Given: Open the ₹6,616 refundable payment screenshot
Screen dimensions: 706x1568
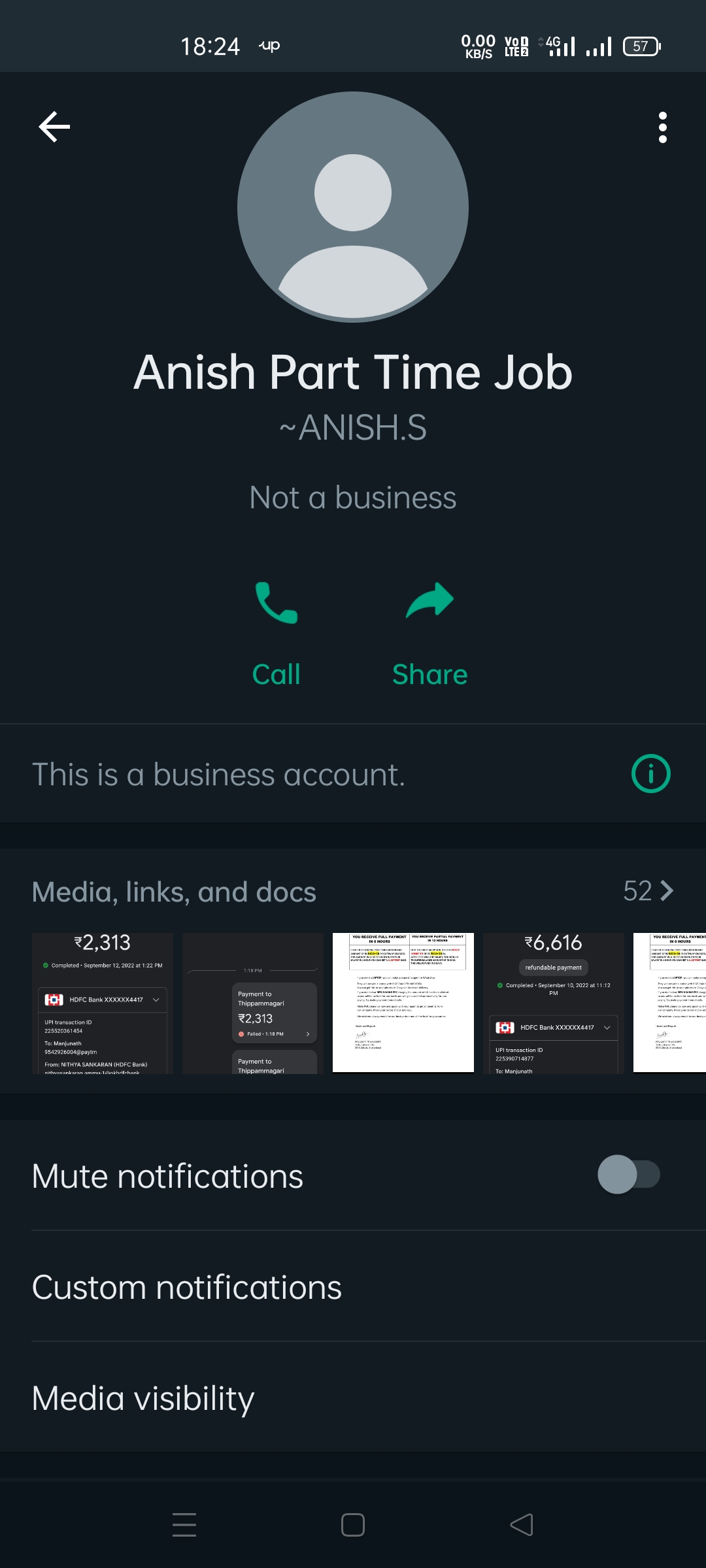Looking at the screenshot, I should pos(553,1003).
